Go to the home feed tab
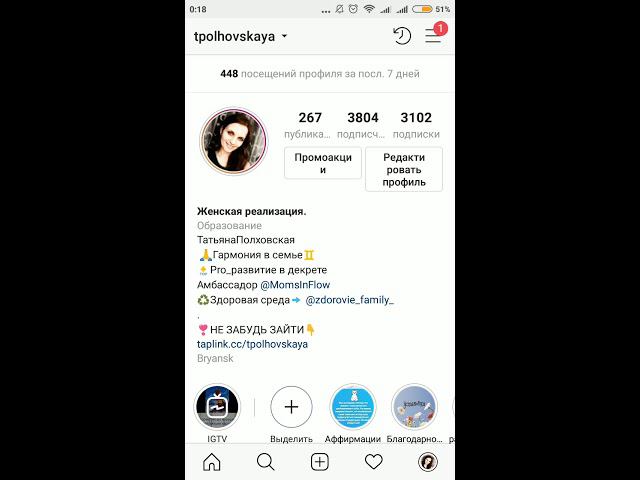Image resolution: width=640 pixels, height=480 pixels. tap(212, 462)
